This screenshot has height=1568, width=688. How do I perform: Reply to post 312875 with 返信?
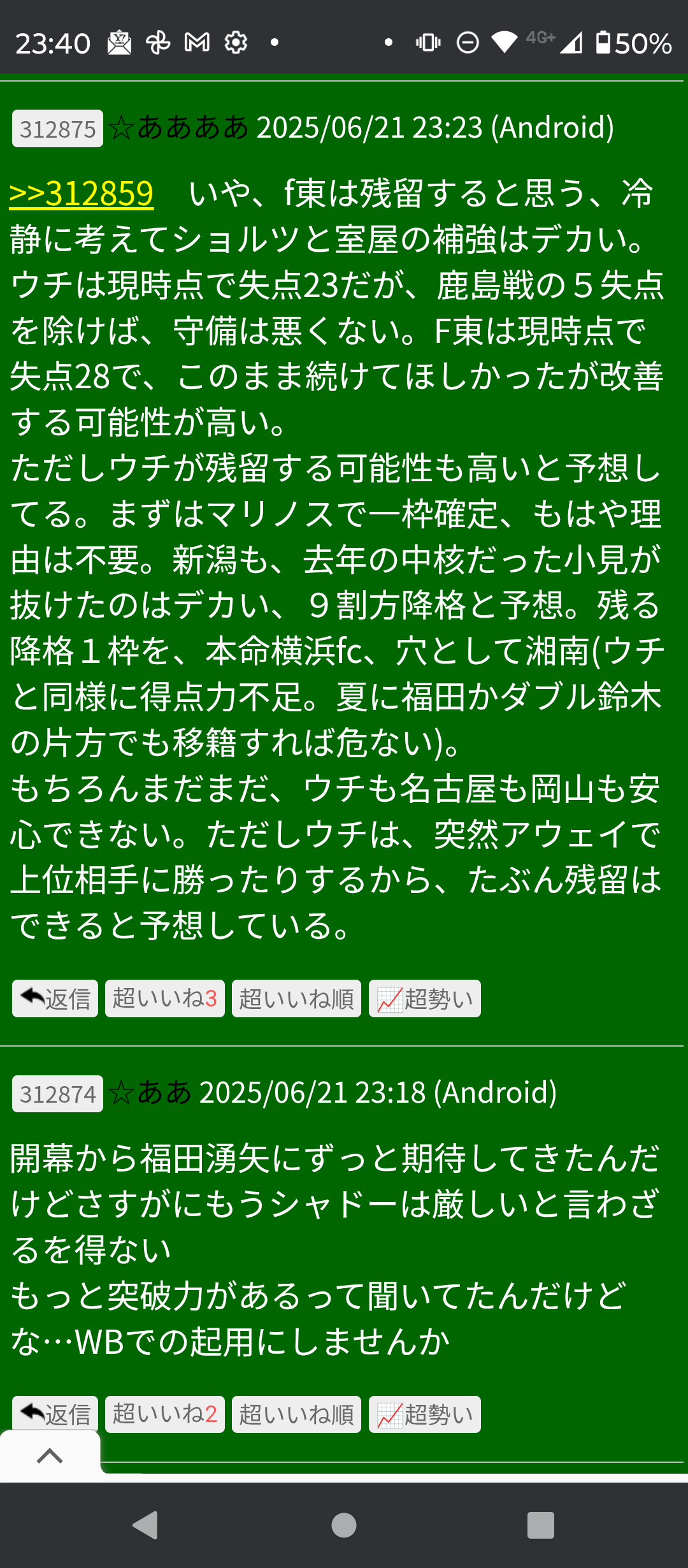tap(55, 998)
